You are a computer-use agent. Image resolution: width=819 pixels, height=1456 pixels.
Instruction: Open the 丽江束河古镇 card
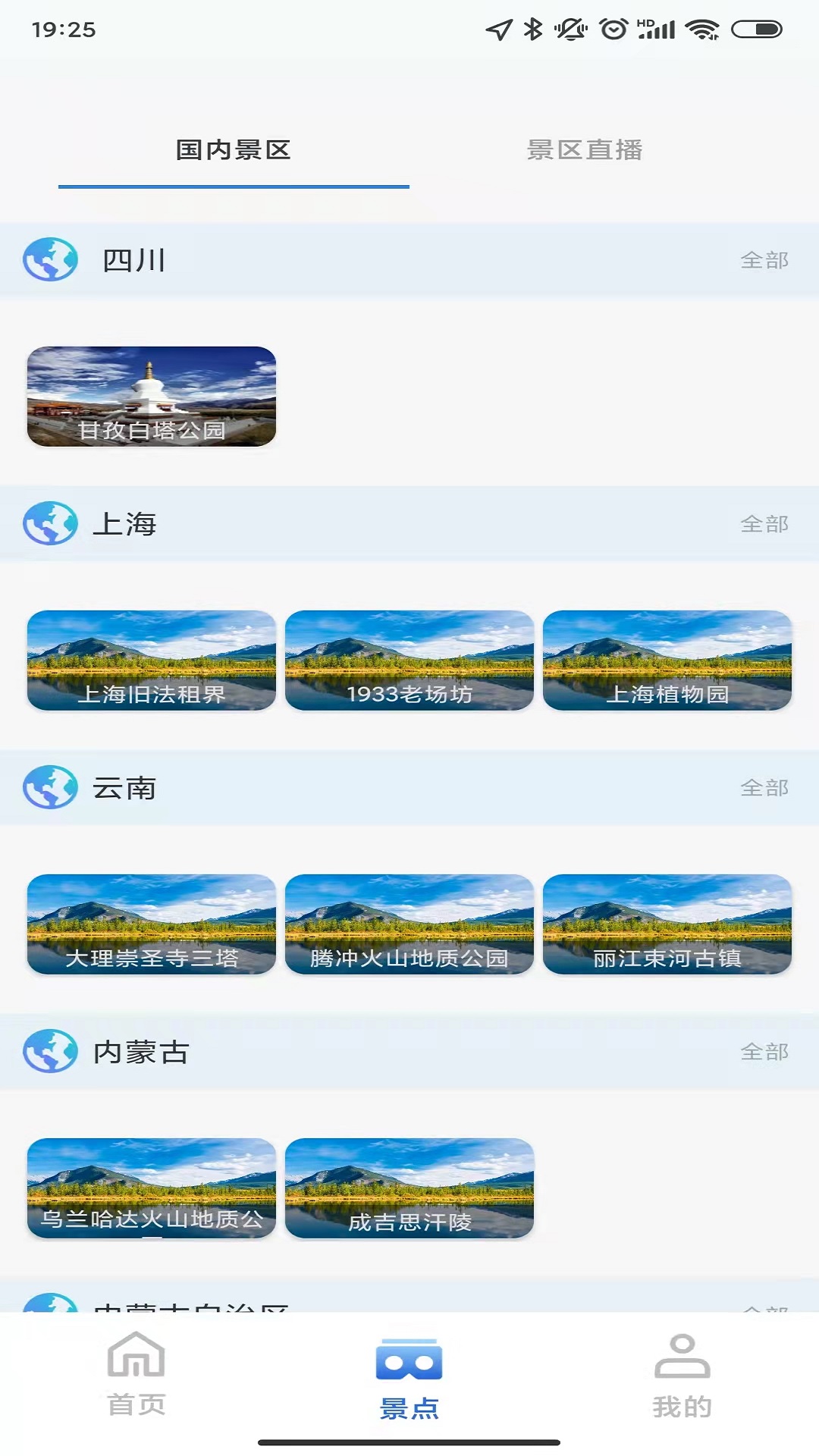667,924
